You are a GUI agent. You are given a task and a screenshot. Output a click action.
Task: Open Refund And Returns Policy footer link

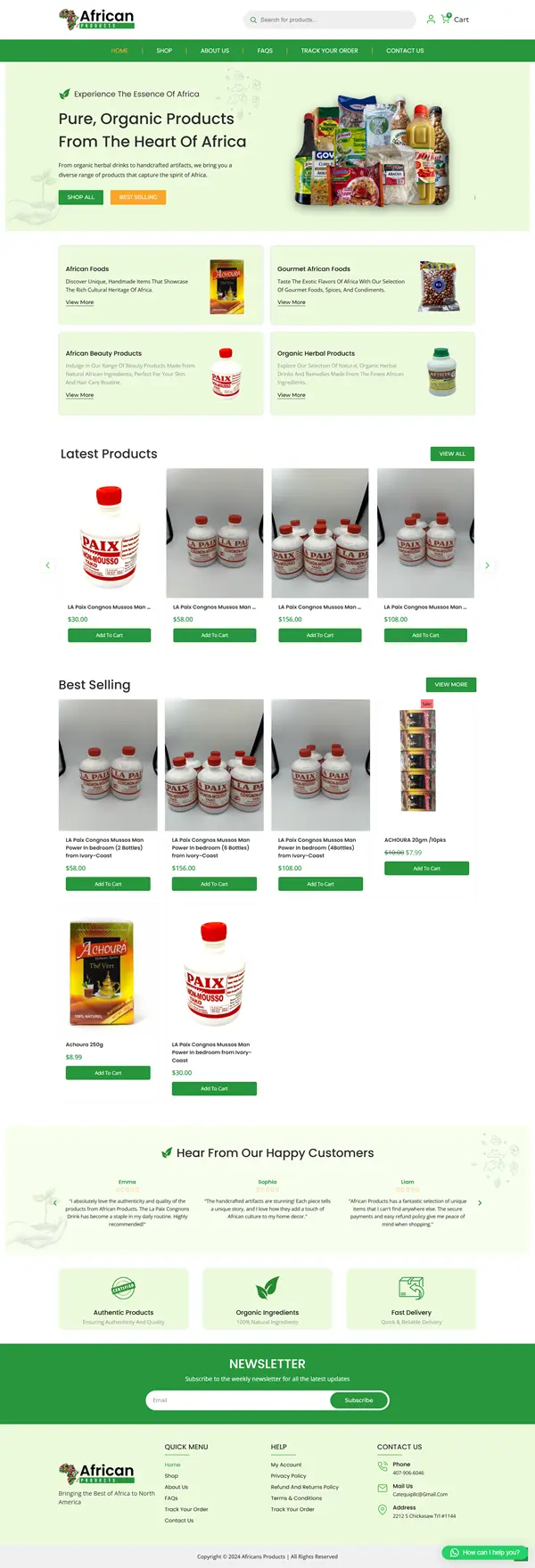point(305,1487)
